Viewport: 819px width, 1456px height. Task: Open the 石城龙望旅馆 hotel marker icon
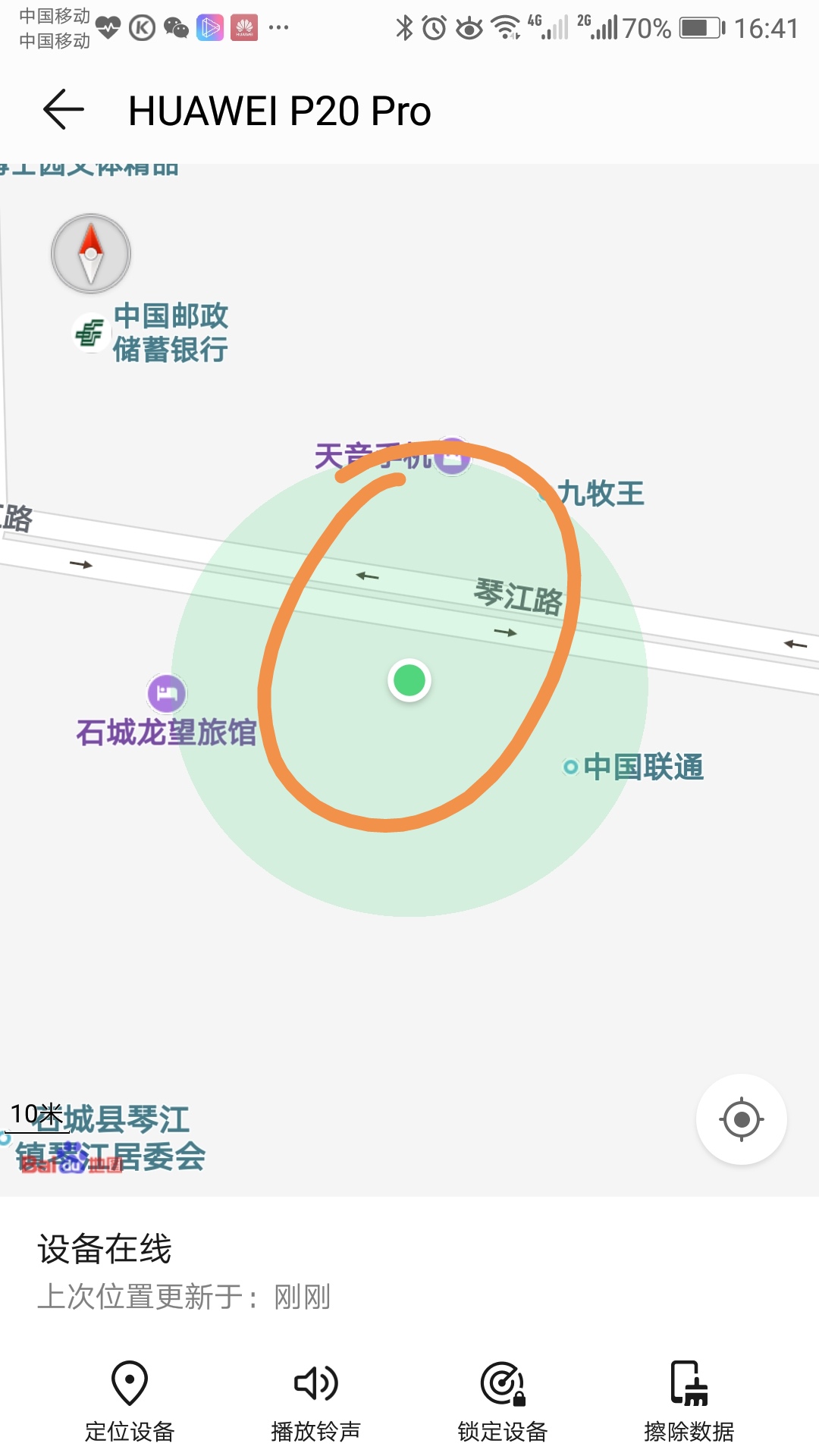coord(165,692)
